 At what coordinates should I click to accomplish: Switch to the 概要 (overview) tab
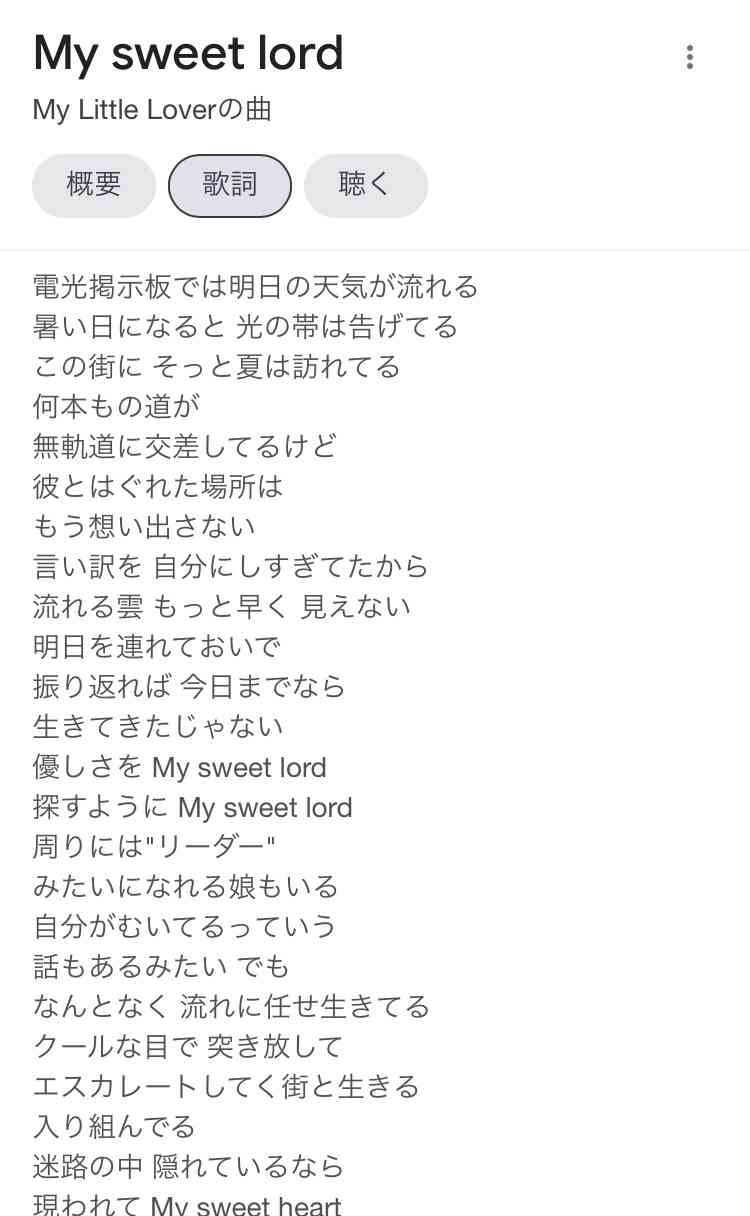[93, 185]
